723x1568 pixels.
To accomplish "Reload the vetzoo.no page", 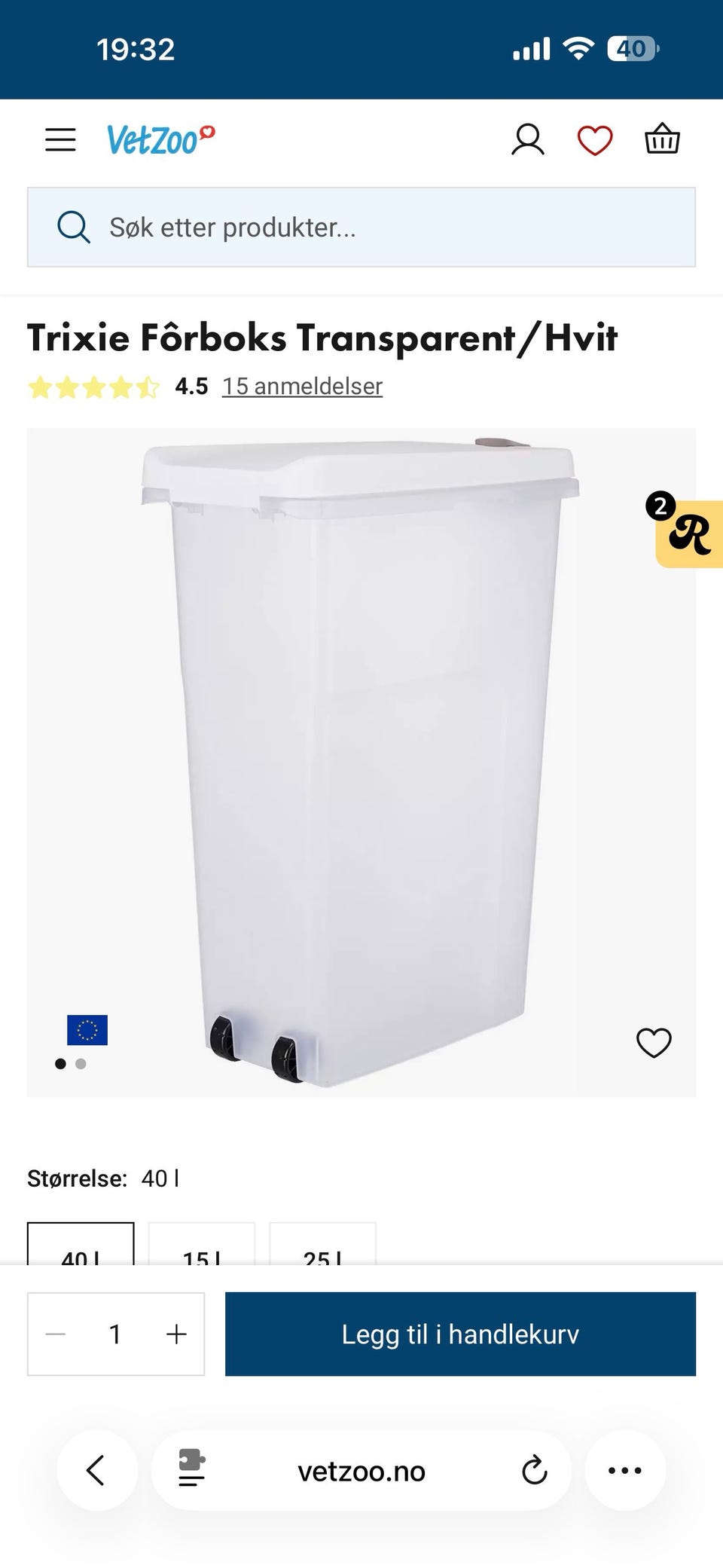I will click(x=534, y=1470).
